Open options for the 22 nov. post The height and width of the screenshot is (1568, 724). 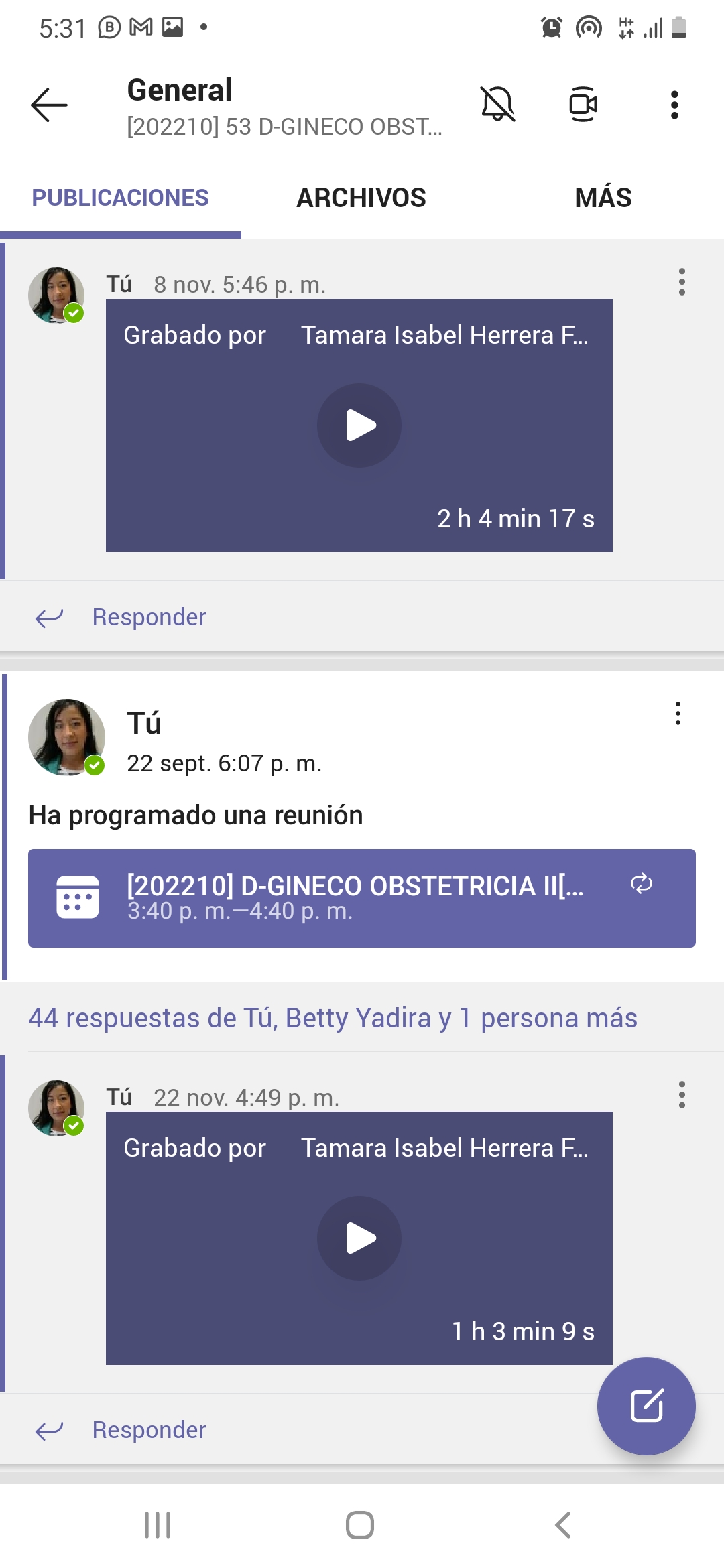tap(682, 1094)
